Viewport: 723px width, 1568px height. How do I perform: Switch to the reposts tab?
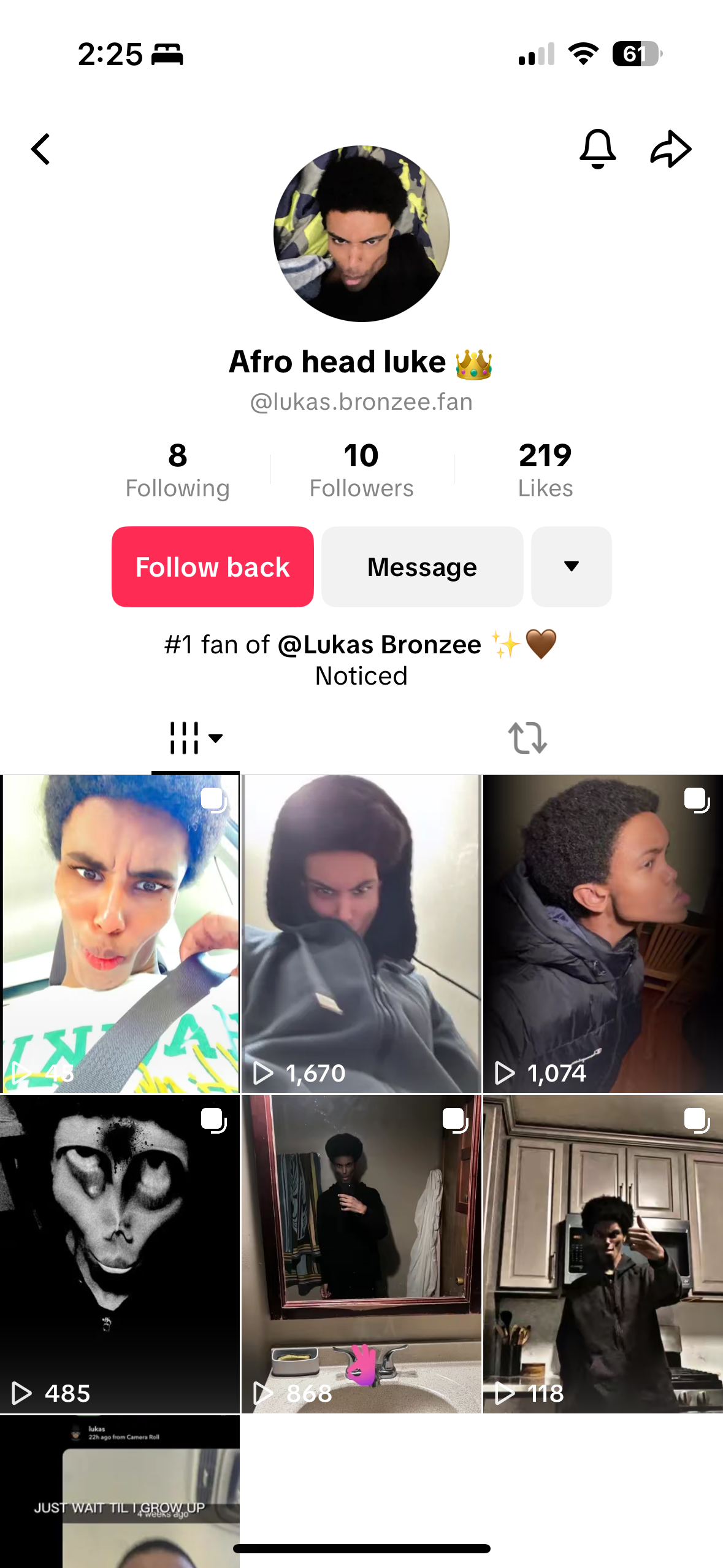[527, 738]
